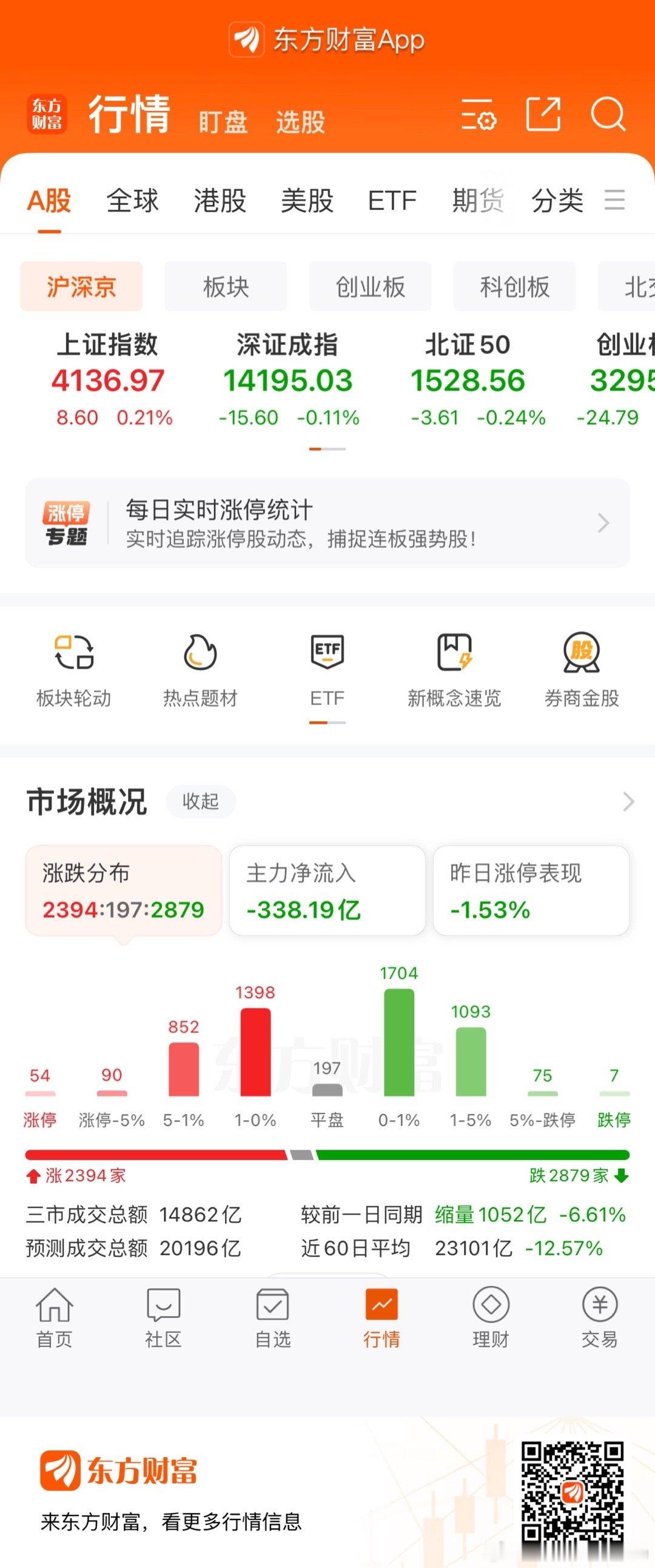This screenshot has height=1568, width=655.
Task: Select the 科创板 filter chip
Action: (514, 287)
